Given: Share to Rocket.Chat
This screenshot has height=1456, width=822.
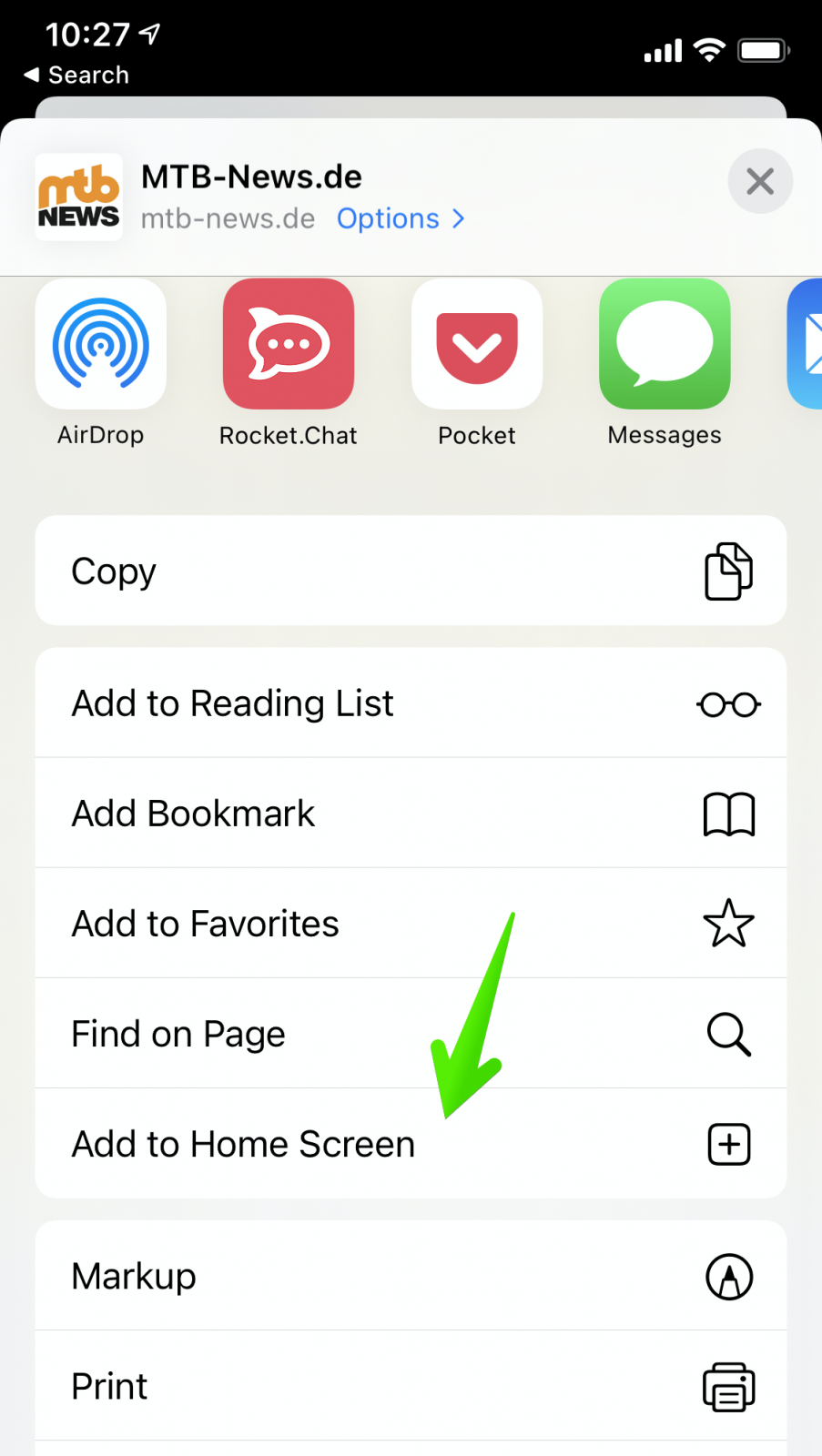Looking at the screenshot, I should (289, 344).
